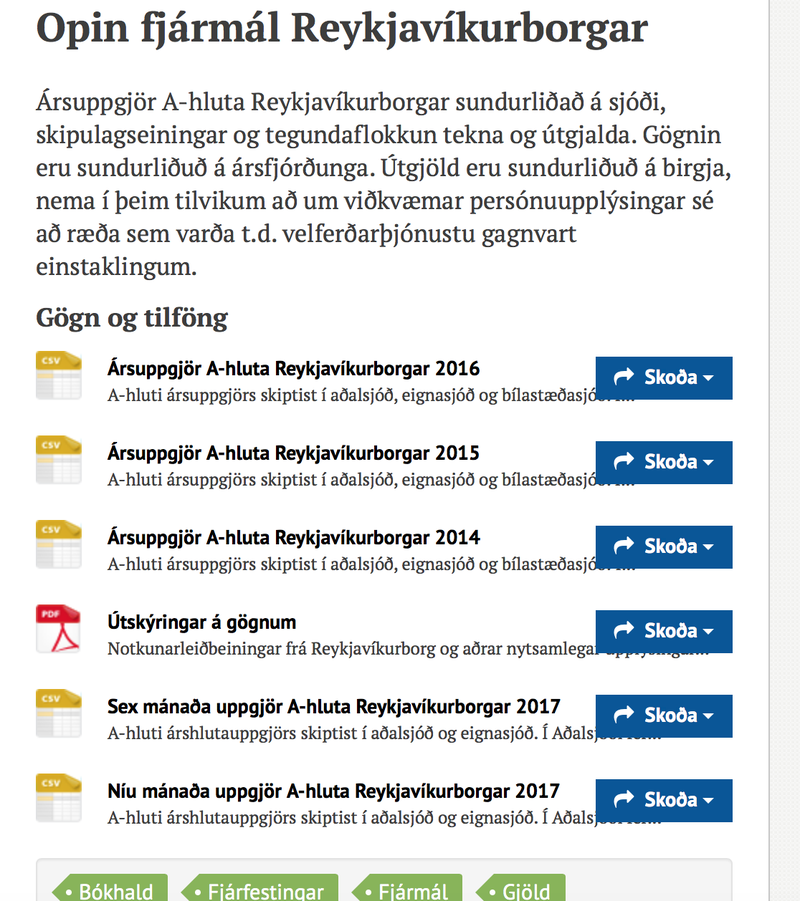Screen dimensions: 800x901
Task: Open Skoða dropdown for Sex mánaða uppgjör 2017
Action: (x=664, y=716)
